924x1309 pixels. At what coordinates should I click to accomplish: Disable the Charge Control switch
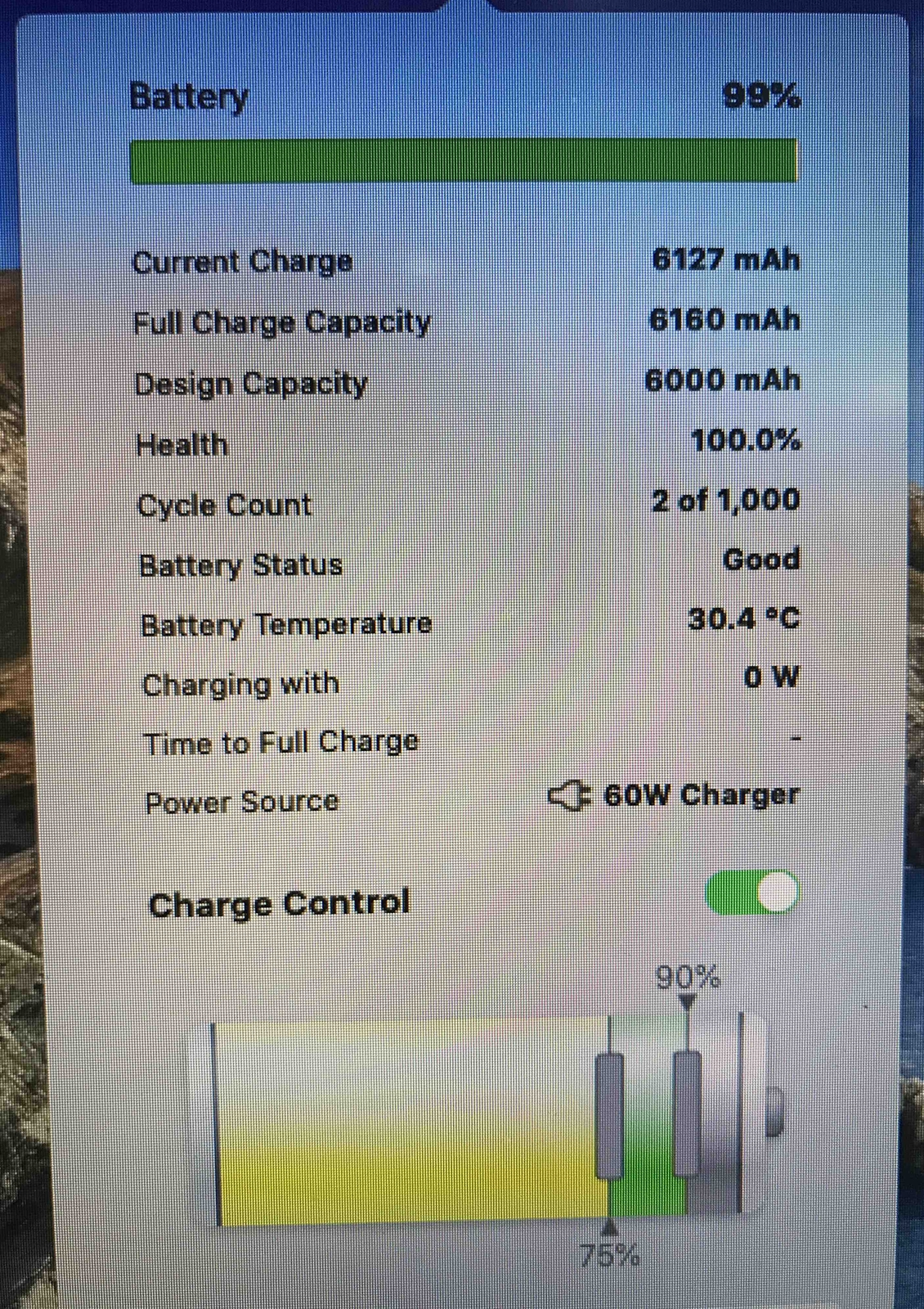coord(751,893)
